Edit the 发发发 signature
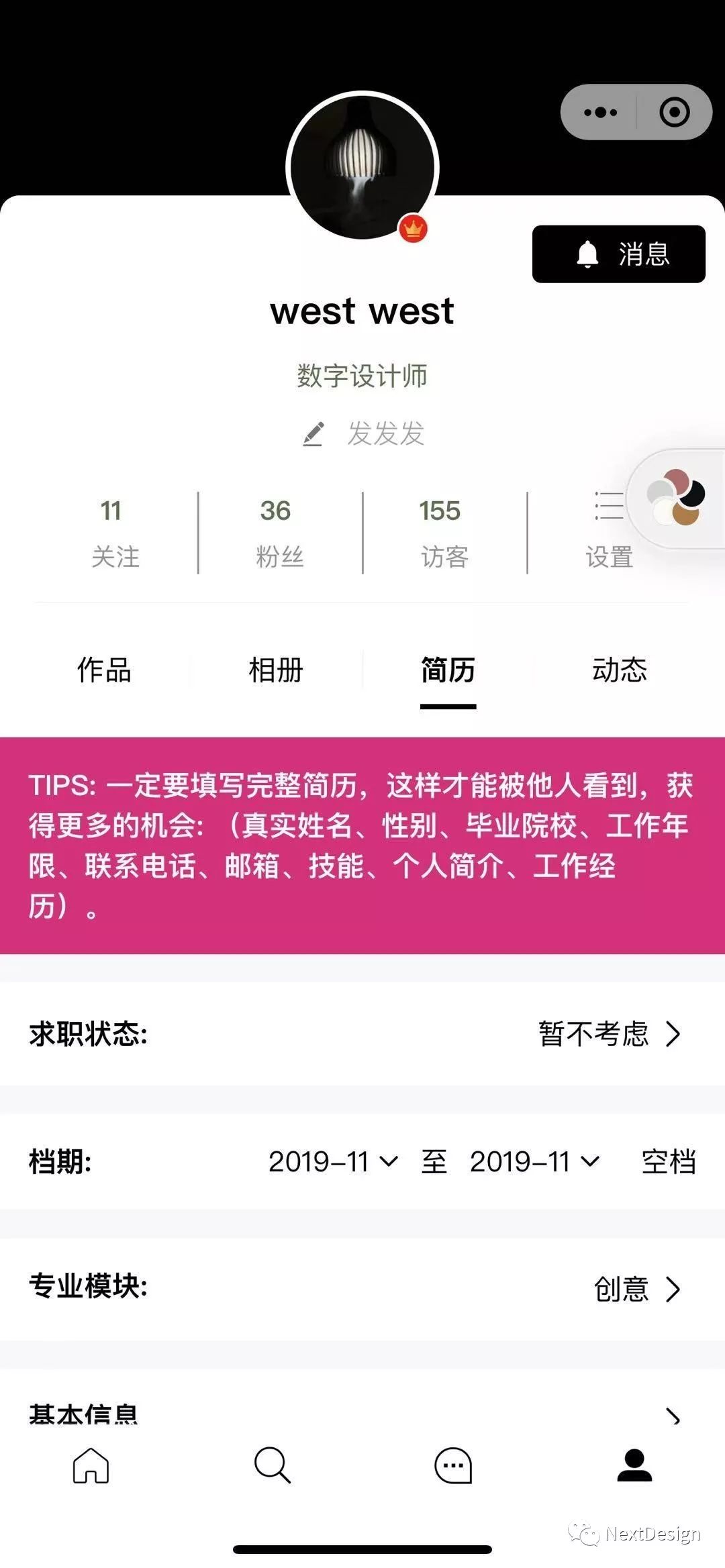725x1568 pixels. (x=363, y=433)
